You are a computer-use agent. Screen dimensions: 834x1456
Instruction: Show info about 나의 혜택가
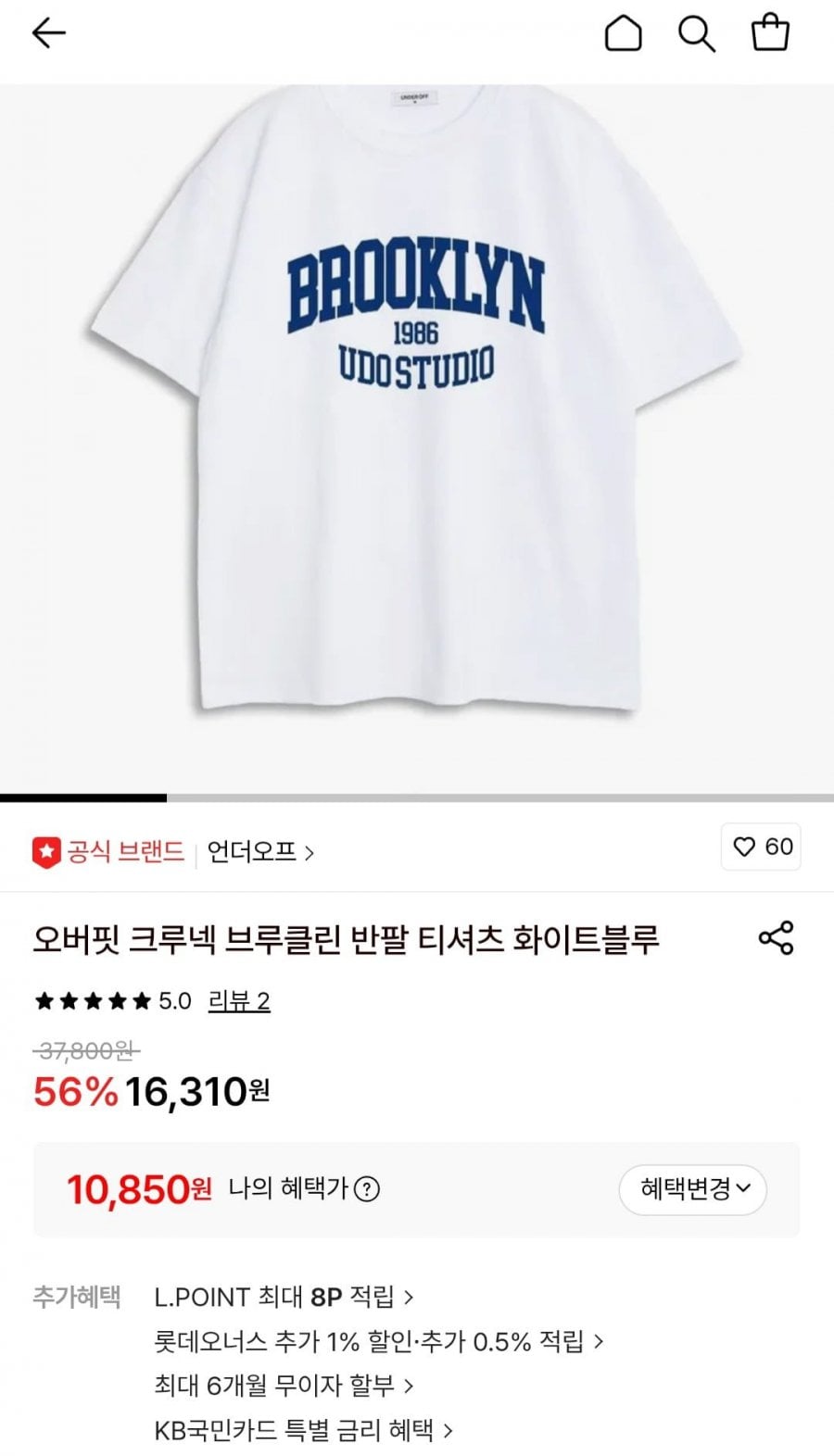(368, 1189)
